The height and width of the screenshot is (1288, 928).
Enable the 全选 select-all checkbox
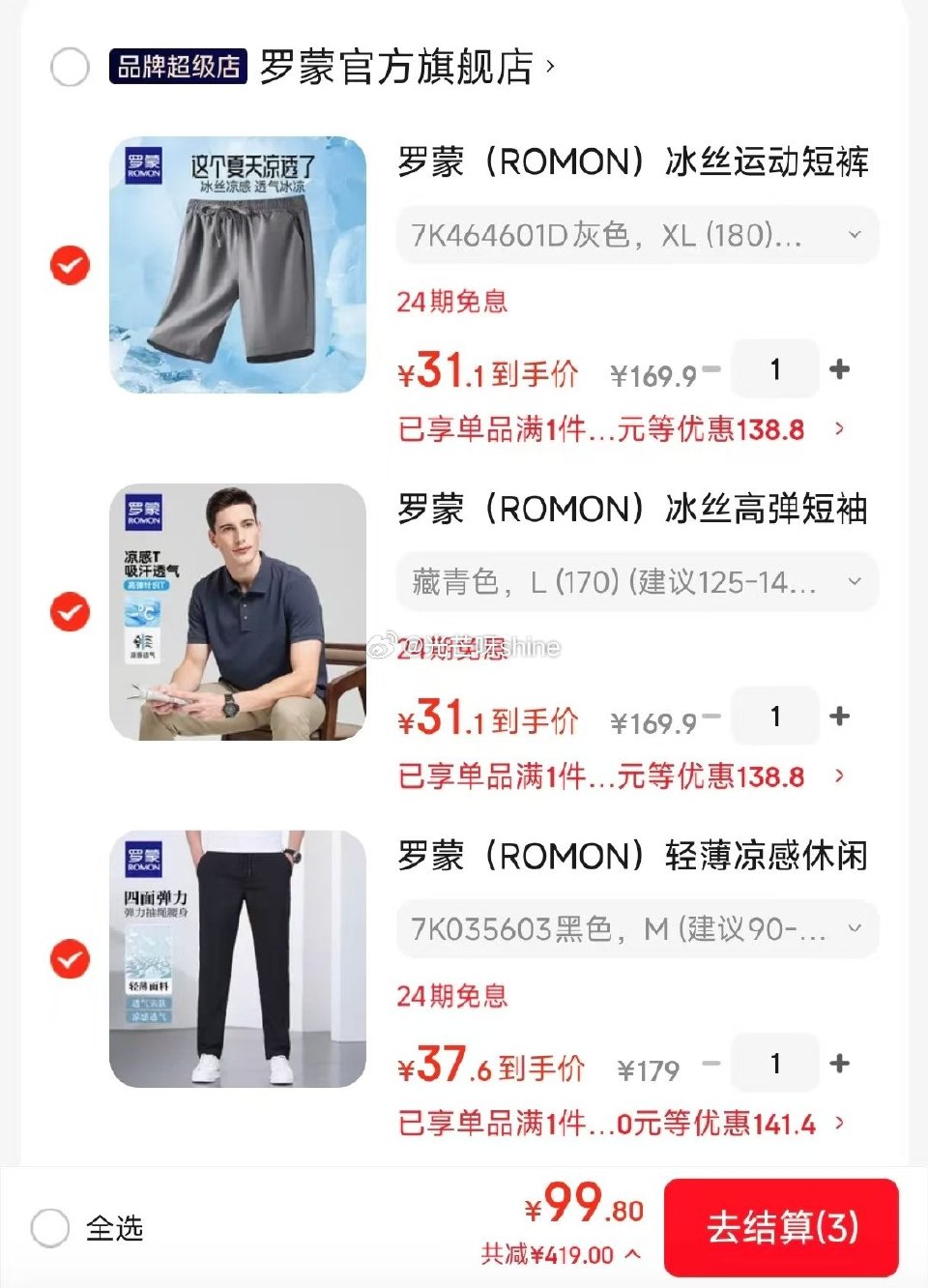pos(52,1229)
